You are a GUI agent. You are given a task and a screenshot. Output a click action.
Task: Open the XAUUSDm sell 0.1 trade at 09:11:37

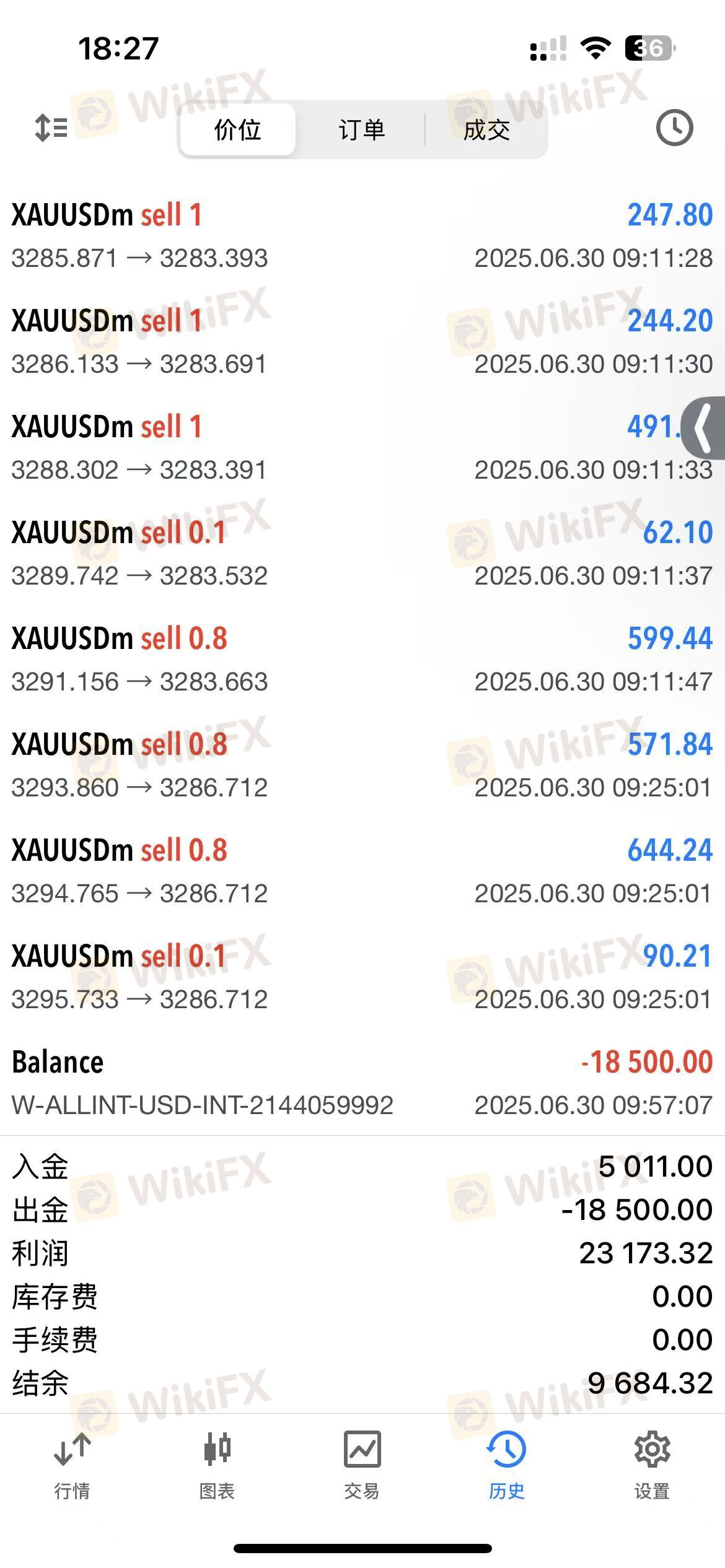[x=362, y=554]
